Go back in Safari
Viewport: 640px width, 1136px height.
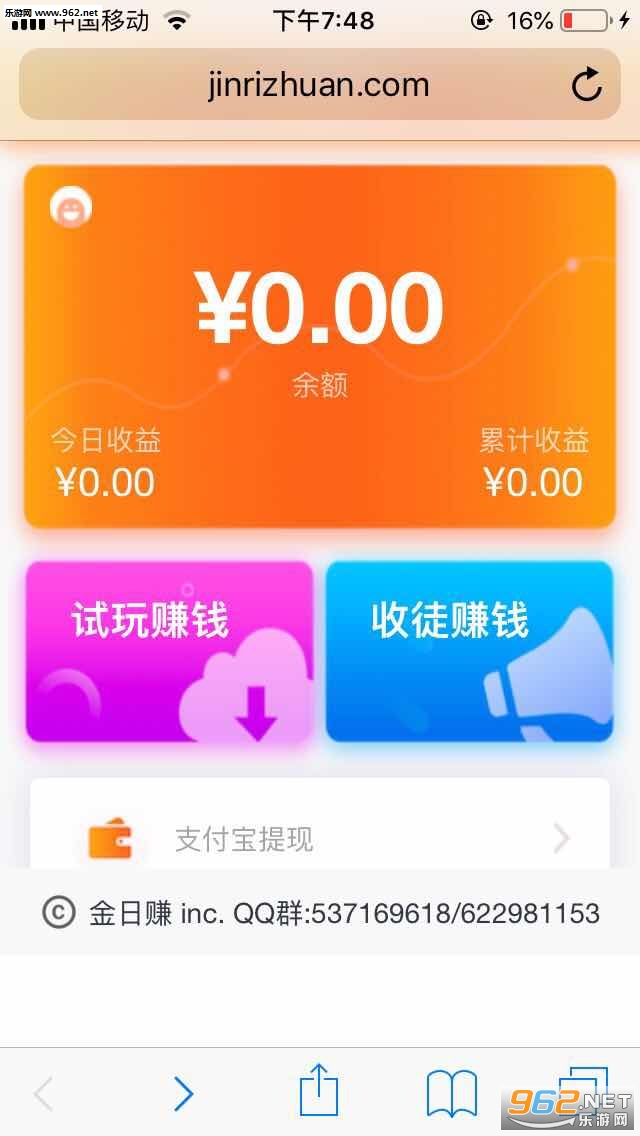[x=43, y=1093]
